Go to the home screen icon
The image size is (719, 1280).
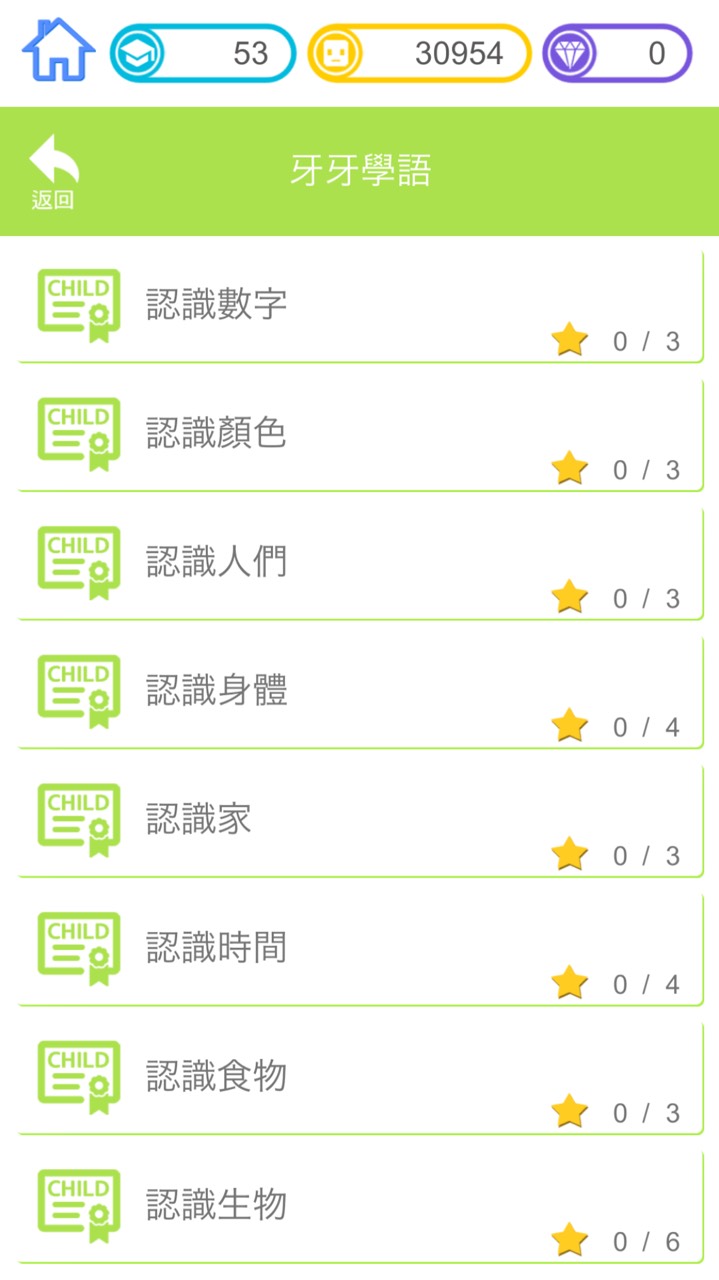(x=58, y=50)
